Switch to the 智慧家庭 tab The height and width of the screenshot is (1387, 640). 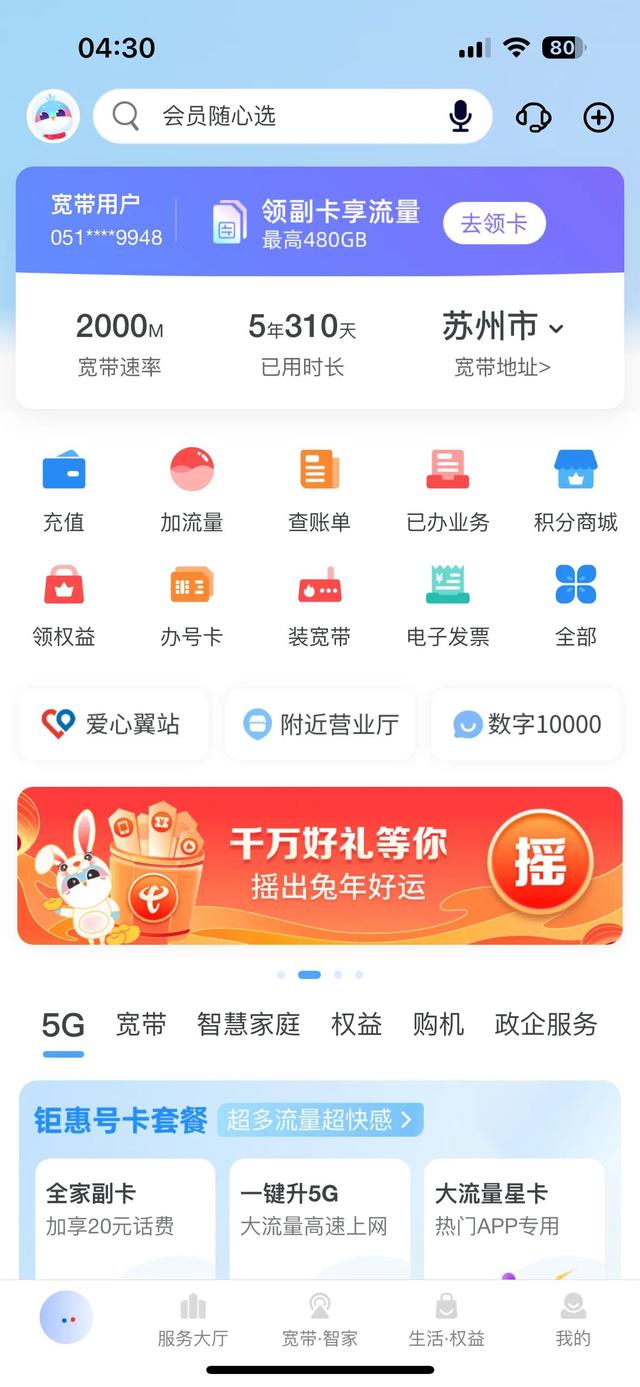click(249, 1024)
